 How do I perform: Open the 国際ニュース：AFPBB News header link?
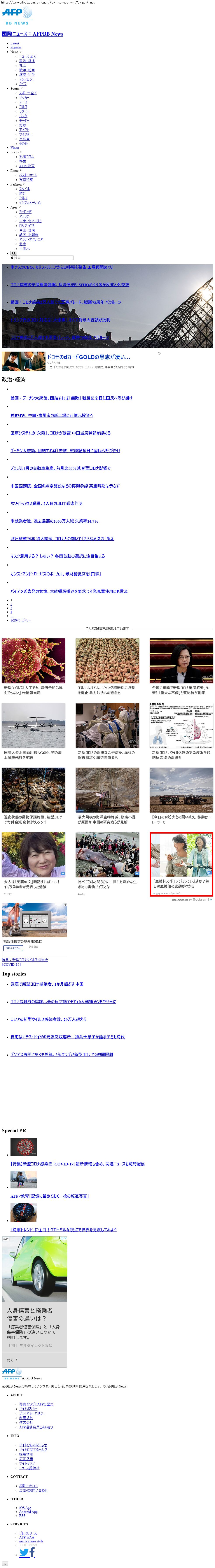(x=32, y=34)
